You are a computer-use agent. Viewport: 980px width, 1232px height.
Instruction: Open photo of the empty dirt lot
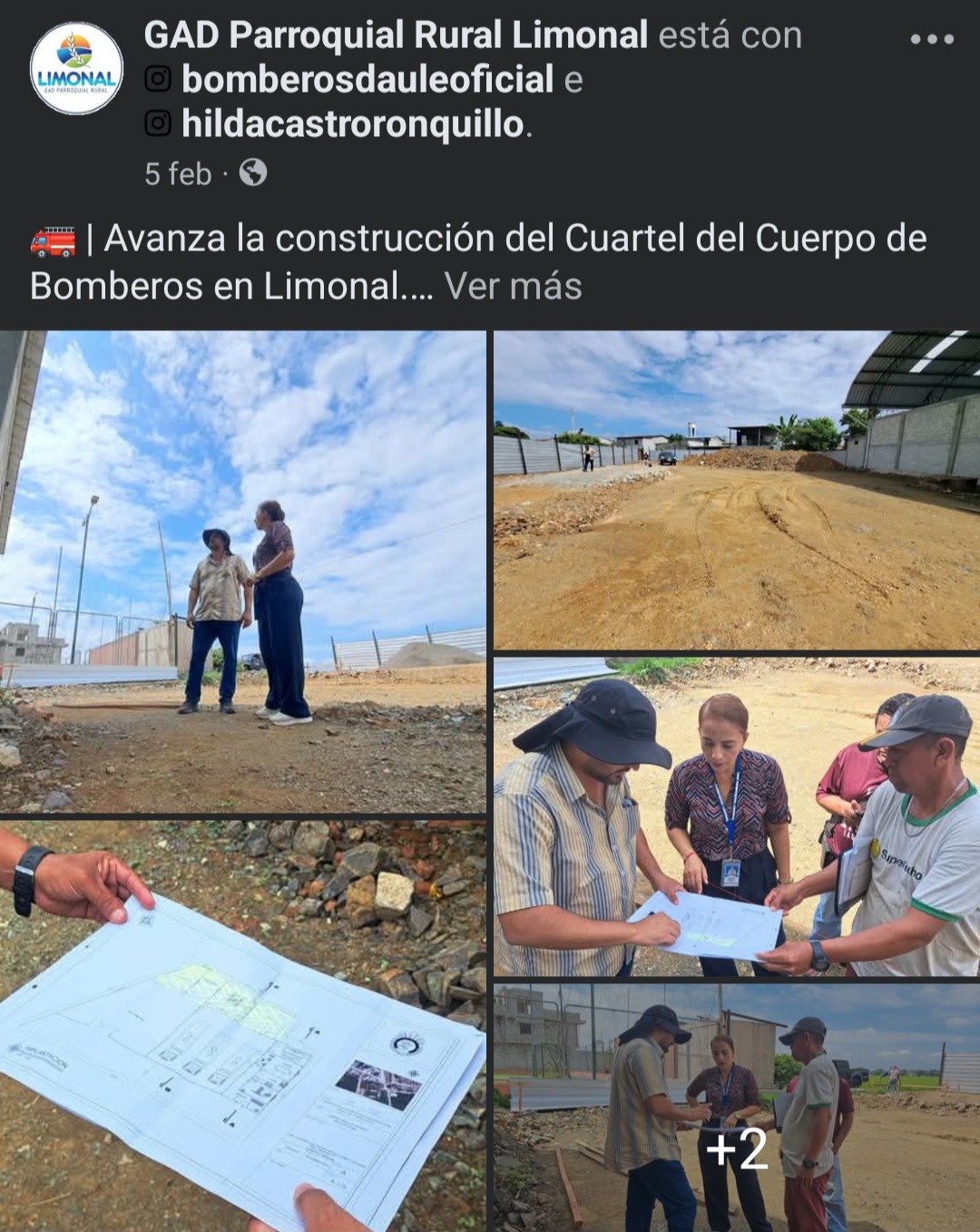pyautogui.click(x=736, y=490)
